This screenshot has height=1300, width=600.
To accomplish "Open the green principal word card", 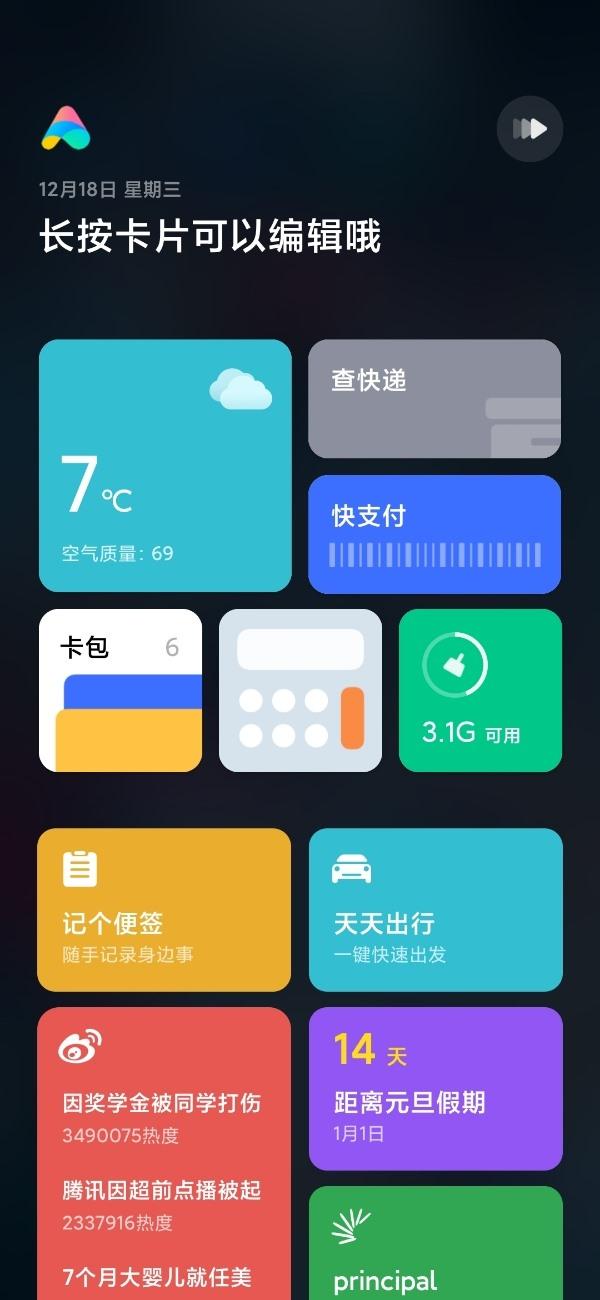I will [x=435, y=1245].
